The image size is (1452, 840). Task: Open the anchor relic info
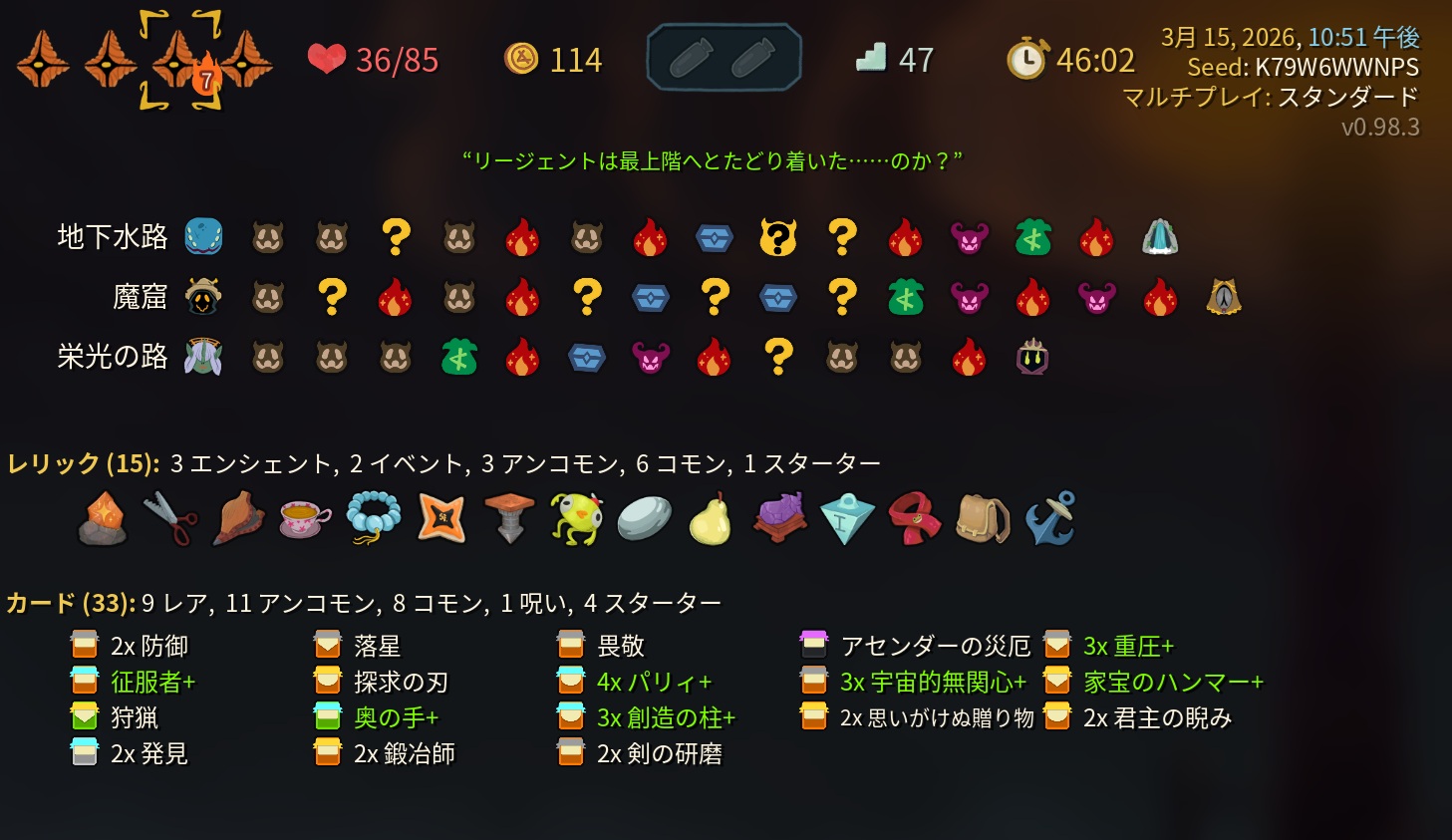1050,517
